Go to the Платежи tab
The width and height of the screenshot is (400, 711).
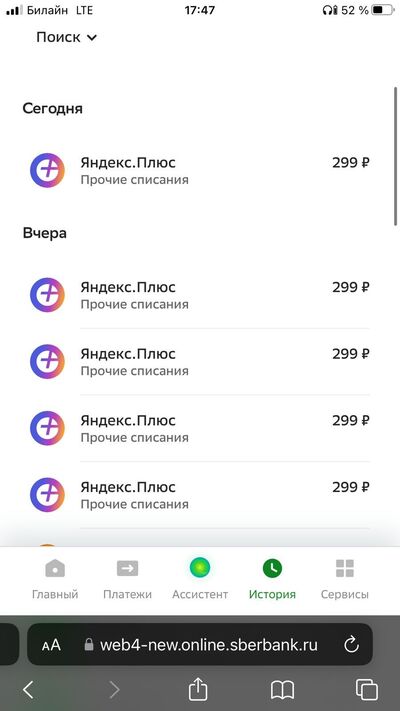(x=127, y=580)
